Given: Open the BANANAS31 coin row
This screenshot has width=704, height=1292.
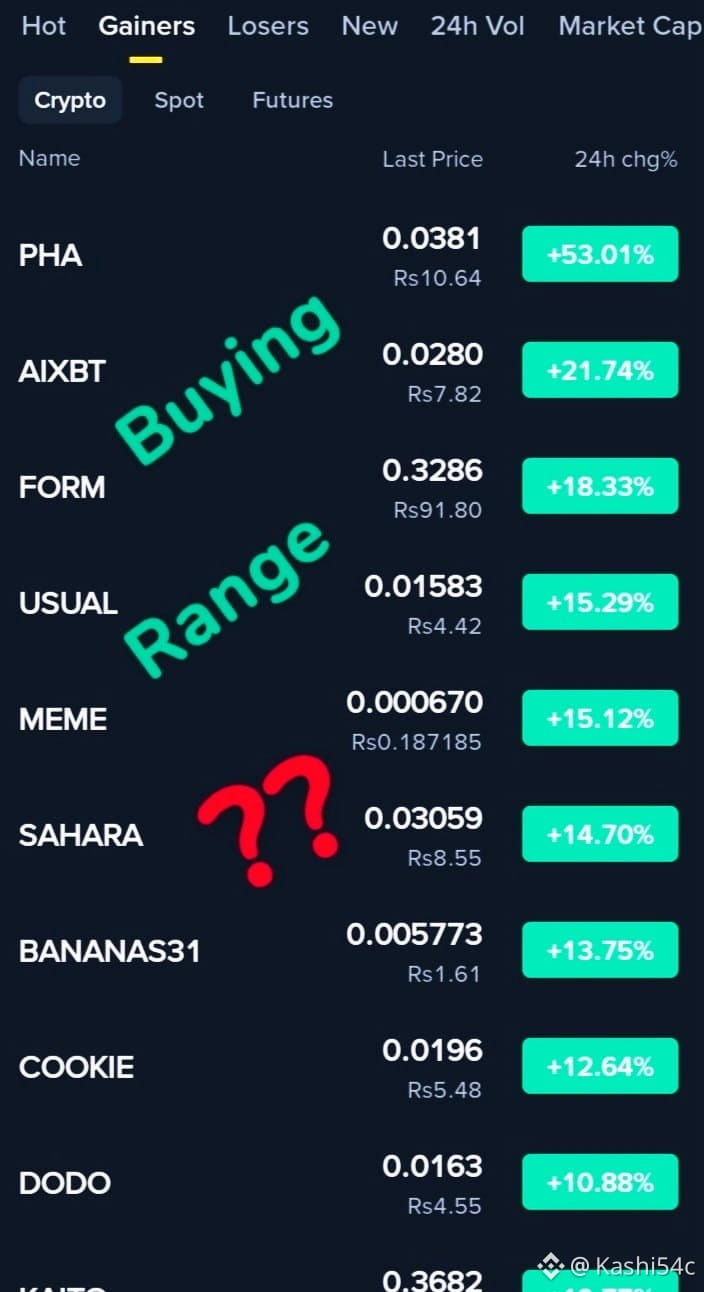Looking at the screenshot, I should 109,951.
